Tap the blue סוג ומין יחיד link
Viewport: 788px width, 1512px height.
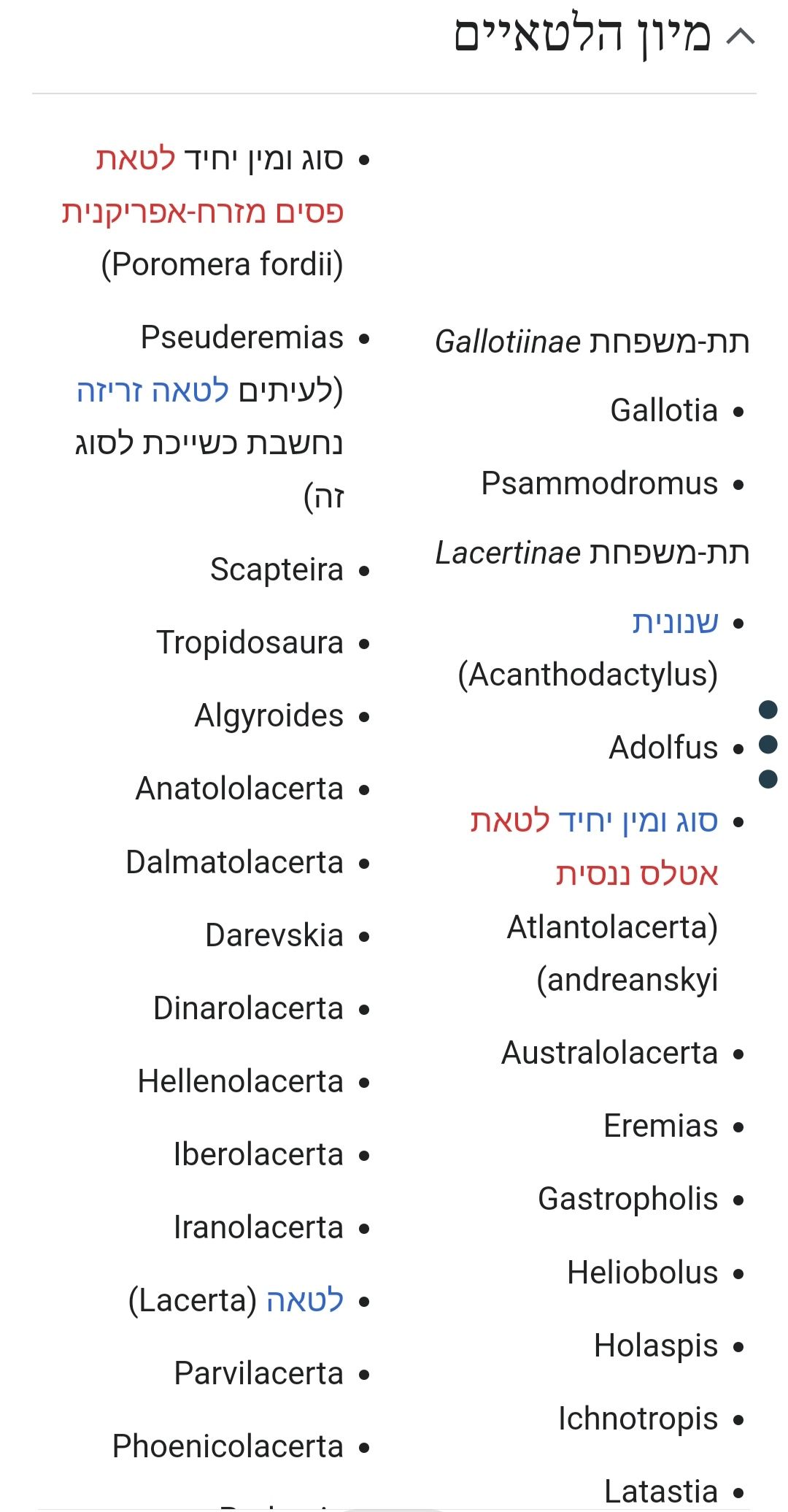[x=638, y=821]
